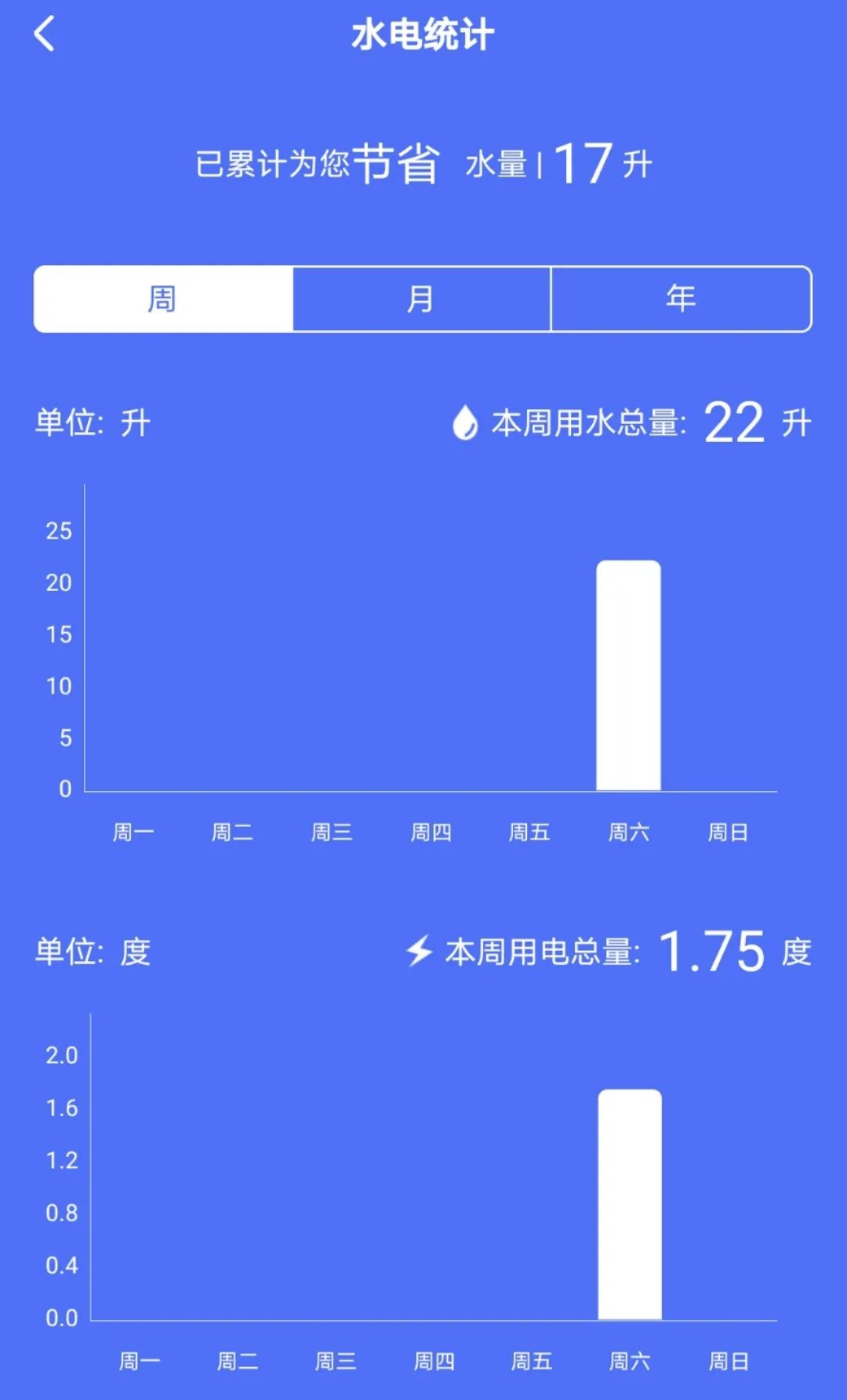Select the currently active 周 tab
Image resolution: width=847 pixels, height=1400 pixels.
[x=162, y=299]
